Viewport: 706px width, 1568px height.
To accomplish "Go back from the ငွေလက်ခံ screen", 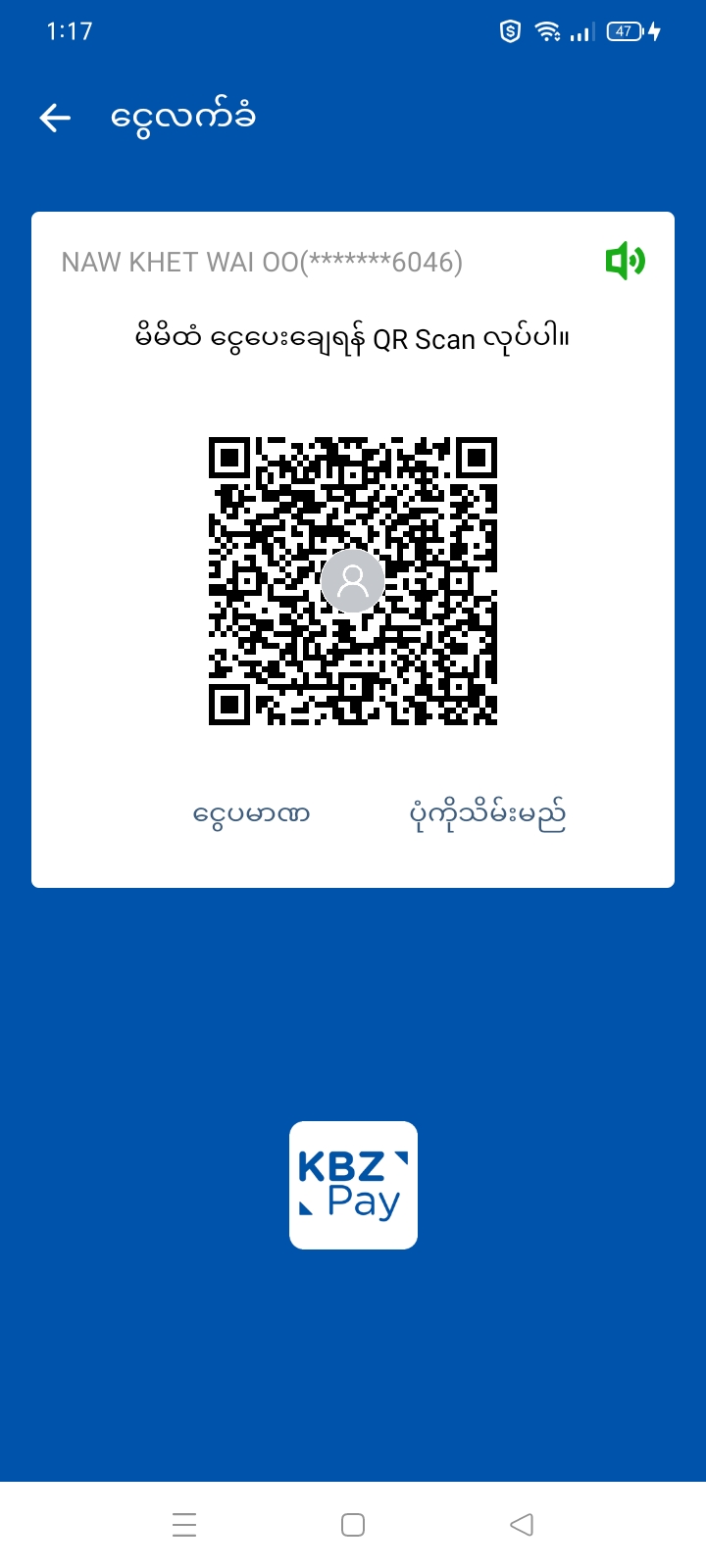I will tap(56, 119).
